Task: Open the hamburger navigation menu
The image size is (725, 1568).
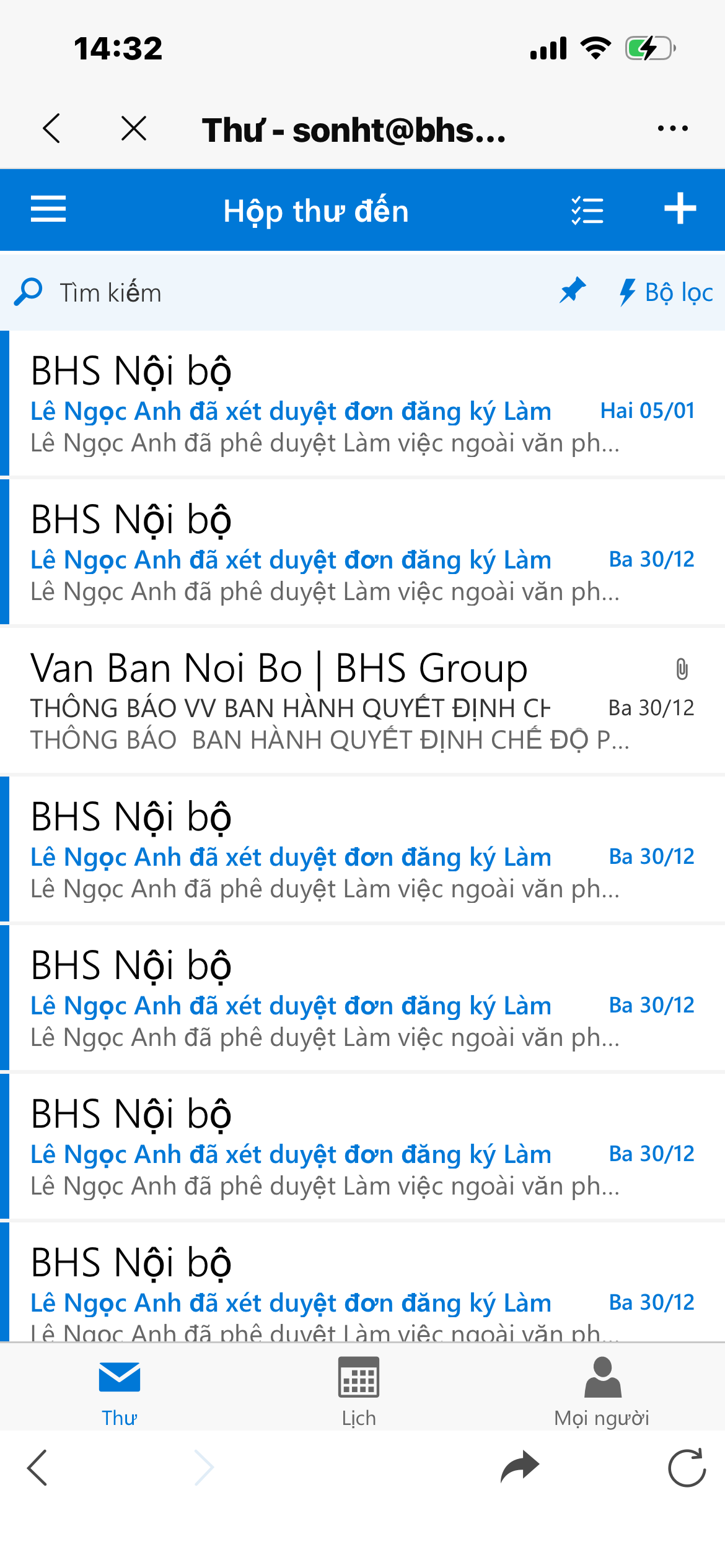Action: (x=48, y=209)
